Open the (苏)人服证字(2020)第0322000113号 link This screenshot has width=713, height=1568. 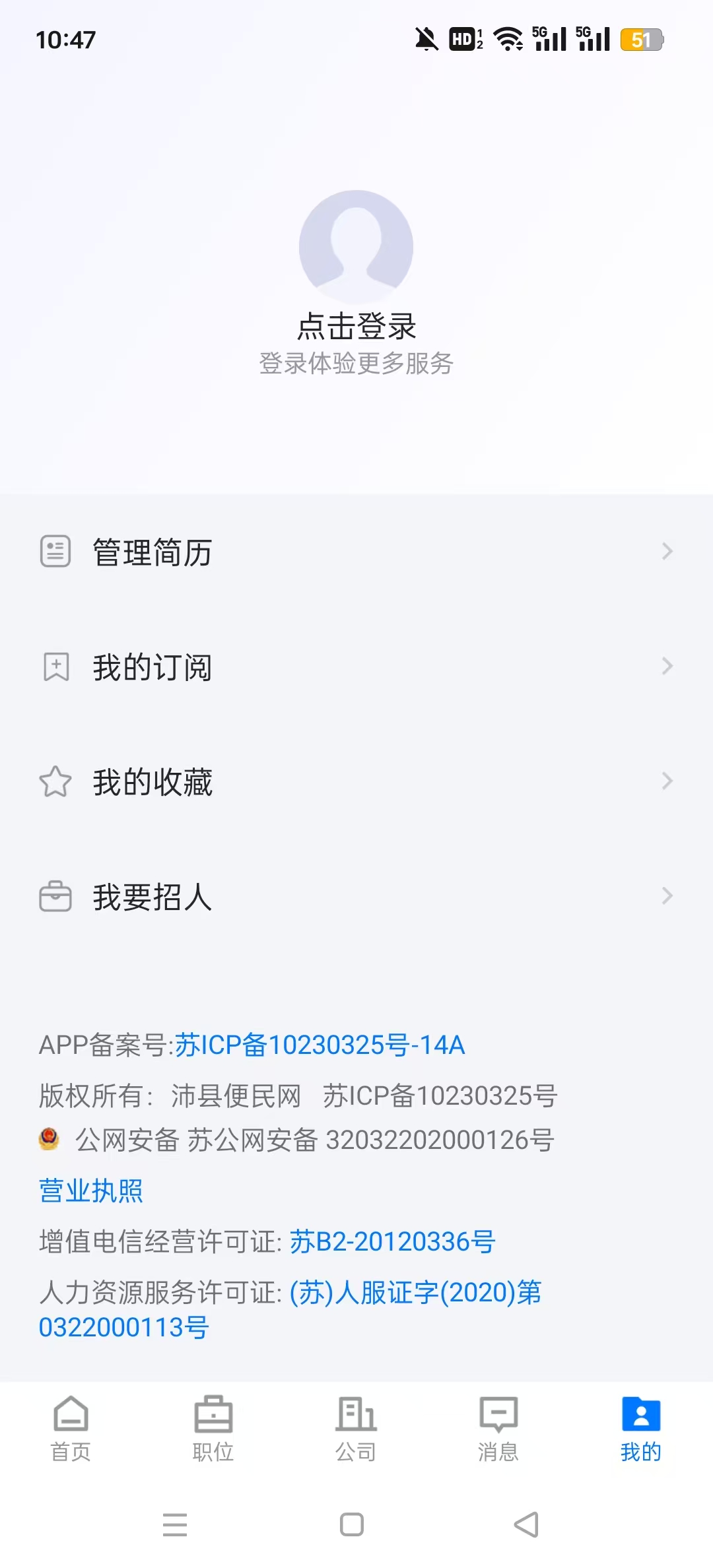(x=415, y=1292)
